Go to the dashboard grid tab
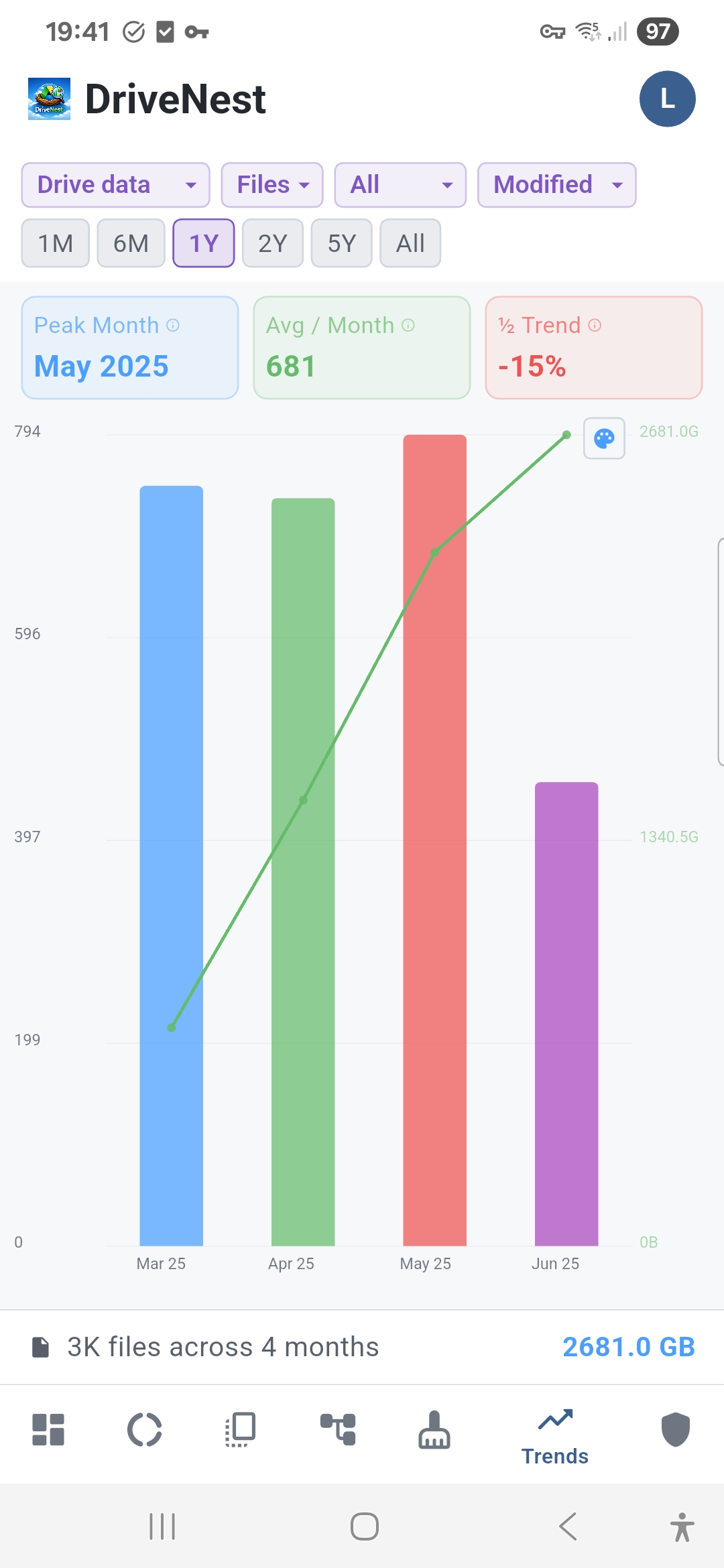 pyautogui.click(x=48, y=1429)
